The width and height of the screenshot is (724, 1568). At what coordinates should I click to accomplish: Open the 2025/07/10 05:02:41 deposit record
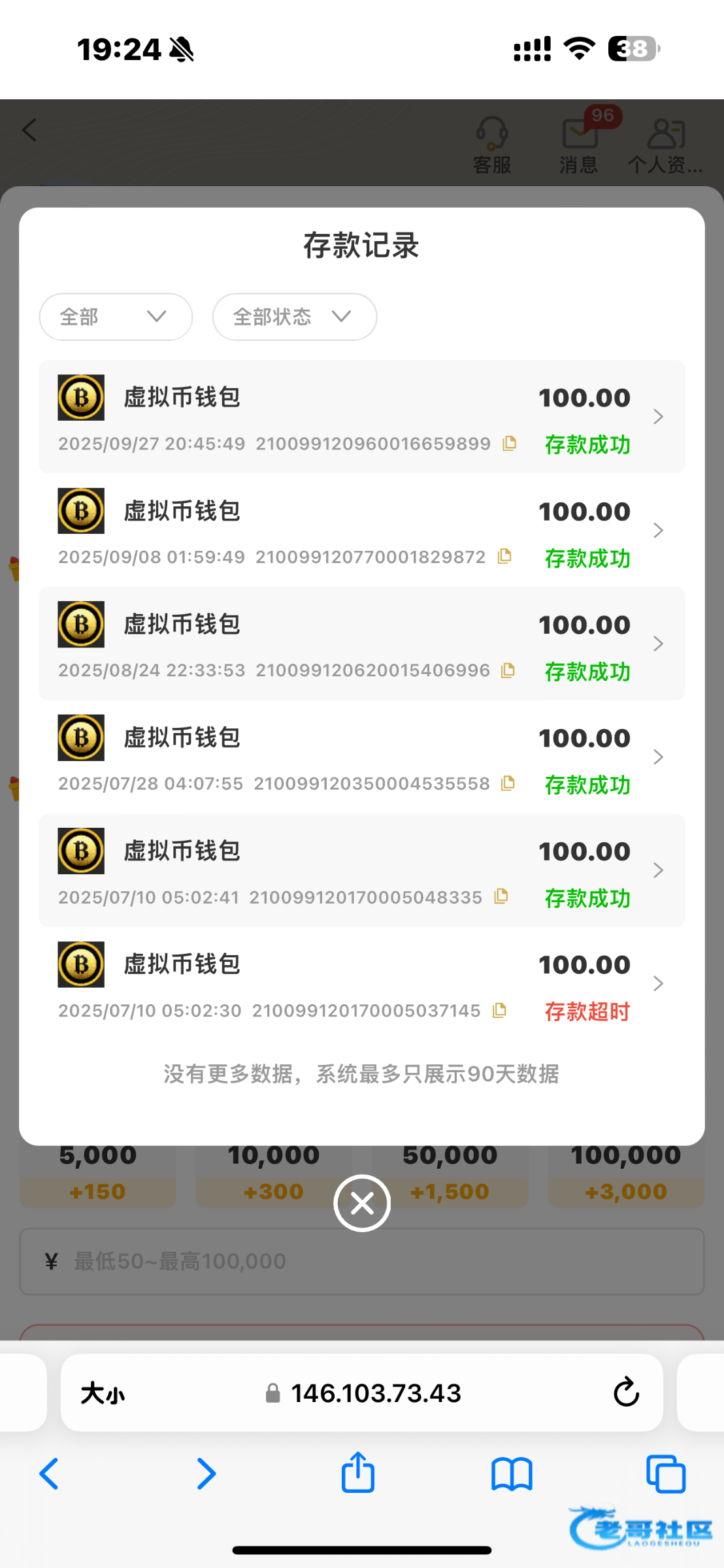(362, 870)
